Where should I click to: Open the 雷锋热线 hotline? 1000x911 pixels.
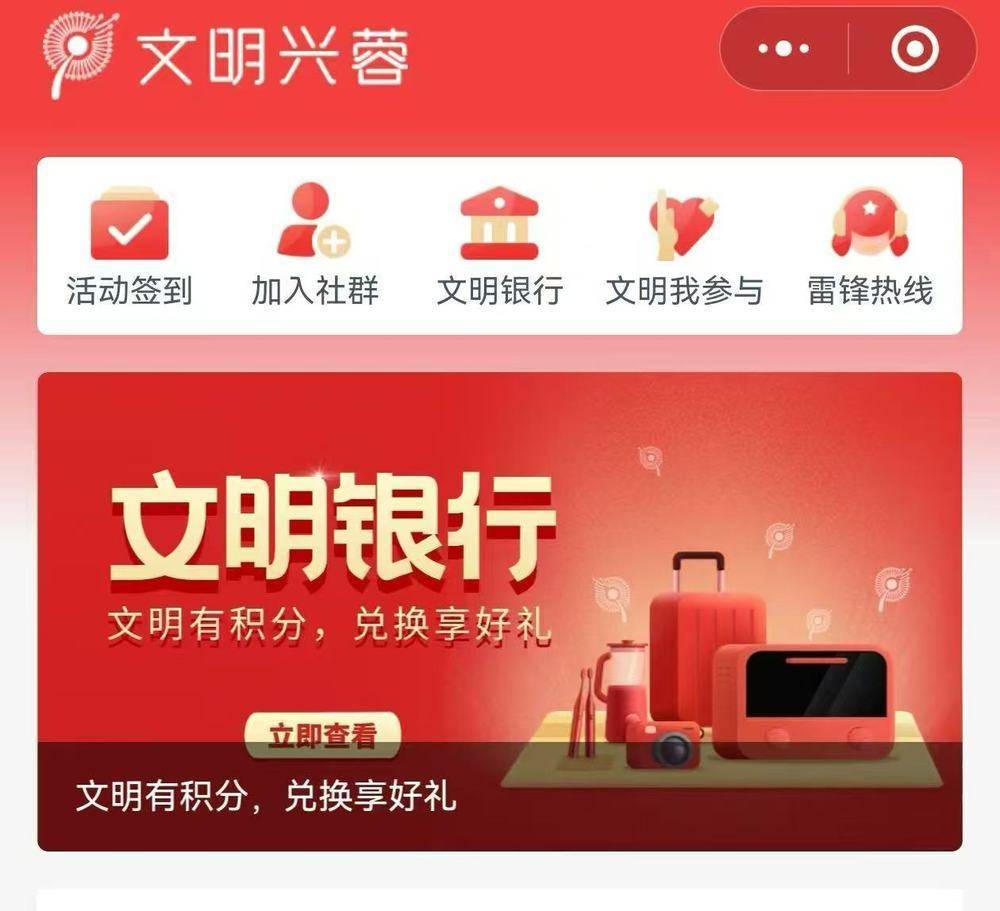point(869,247)
